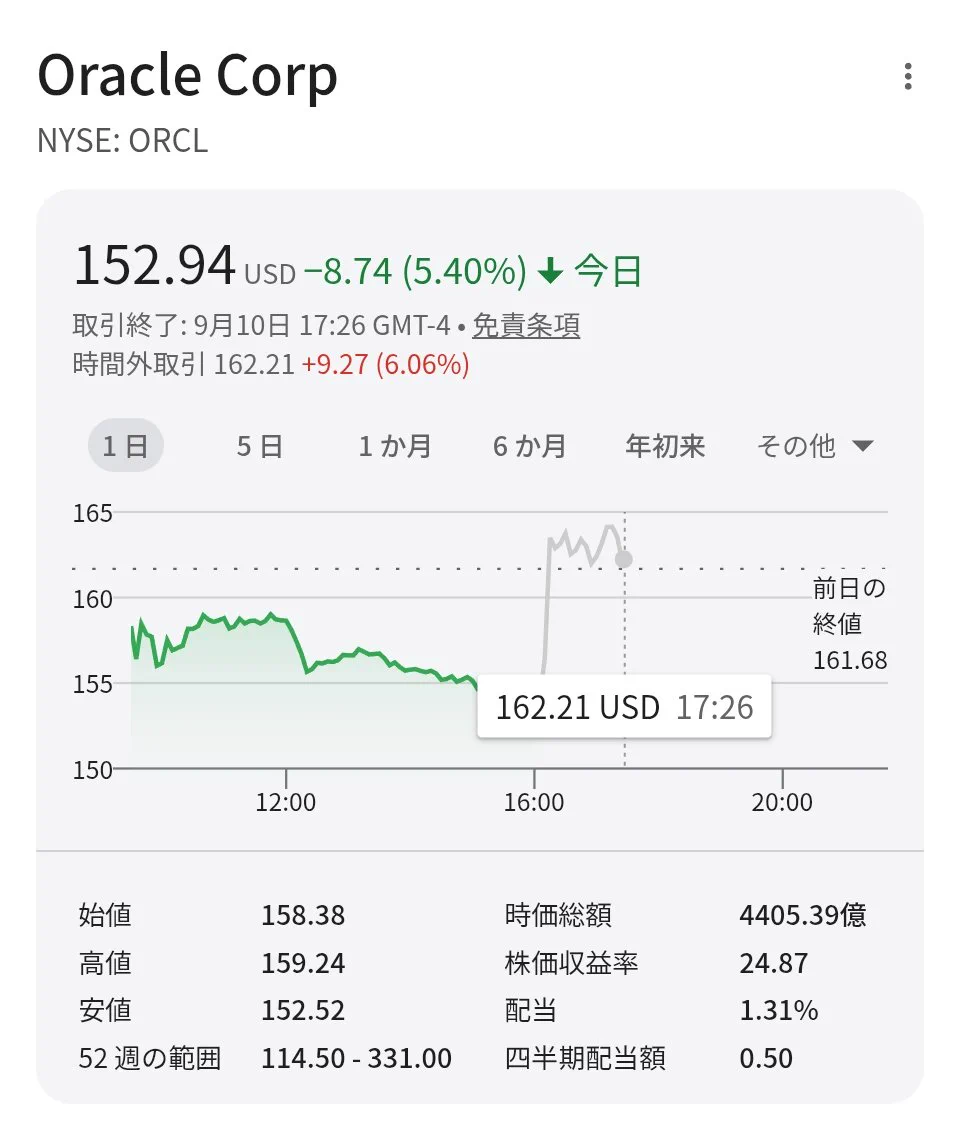The height and width of the screenshot is (1126, 960).
Task: Open the three-dot overflow menu
Action: 908,76
